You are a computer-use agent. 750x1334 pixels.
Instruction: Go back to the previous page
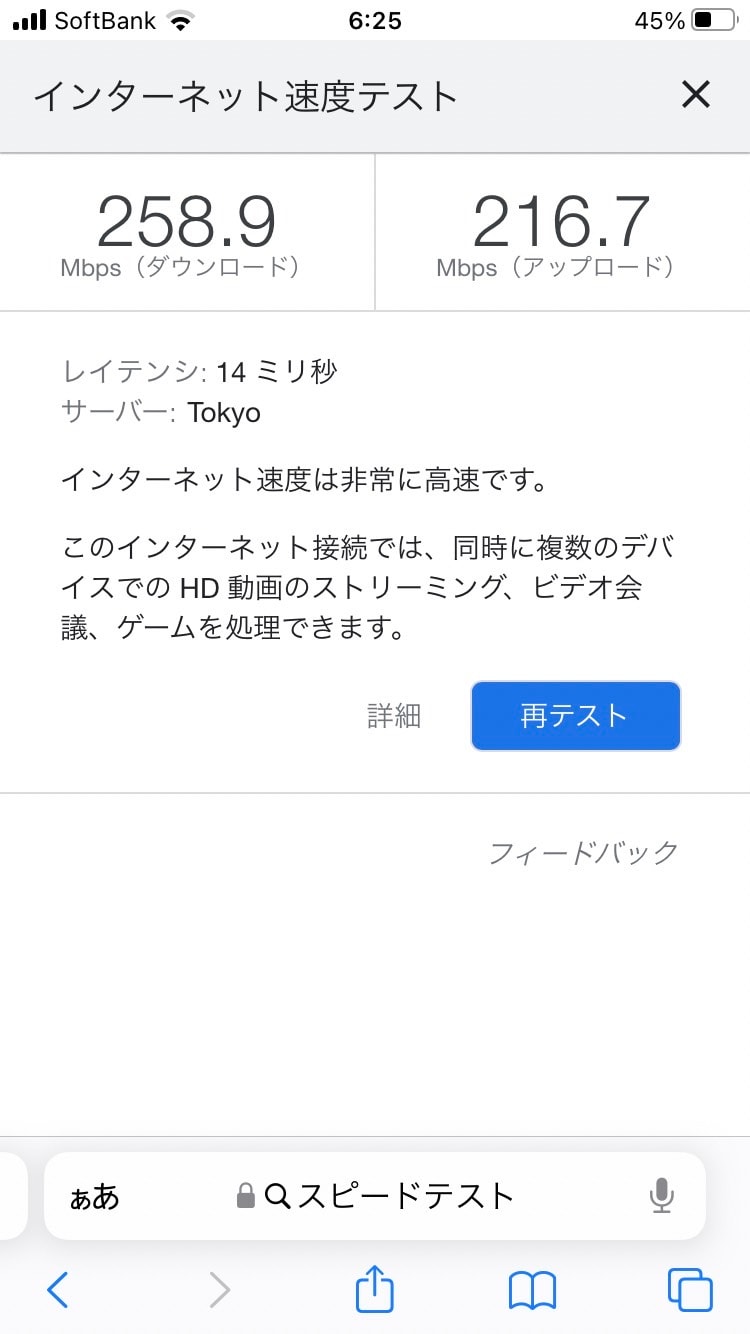point(58,1290)
